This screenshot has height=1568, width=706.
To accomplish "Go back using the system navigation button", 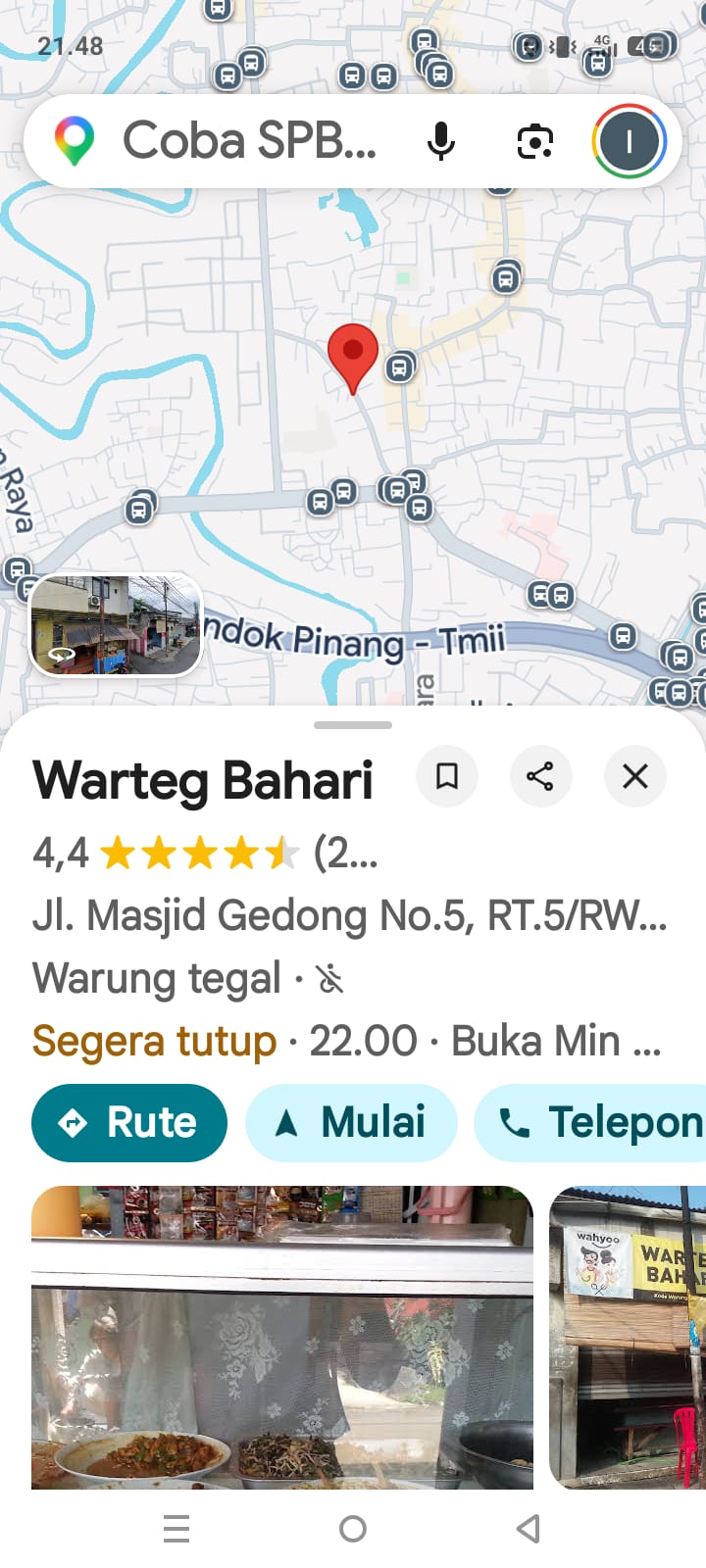I will (529, 1528).
